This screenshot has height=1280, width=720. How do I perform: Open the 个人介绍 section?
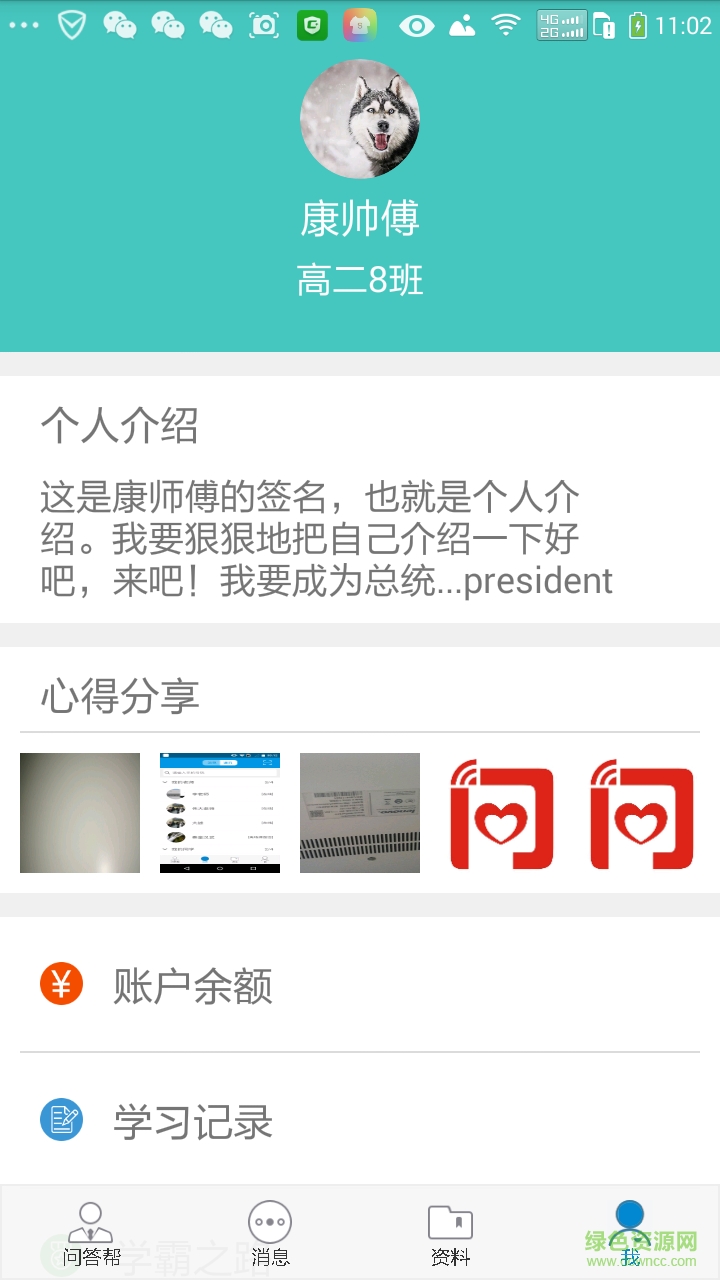120,426
